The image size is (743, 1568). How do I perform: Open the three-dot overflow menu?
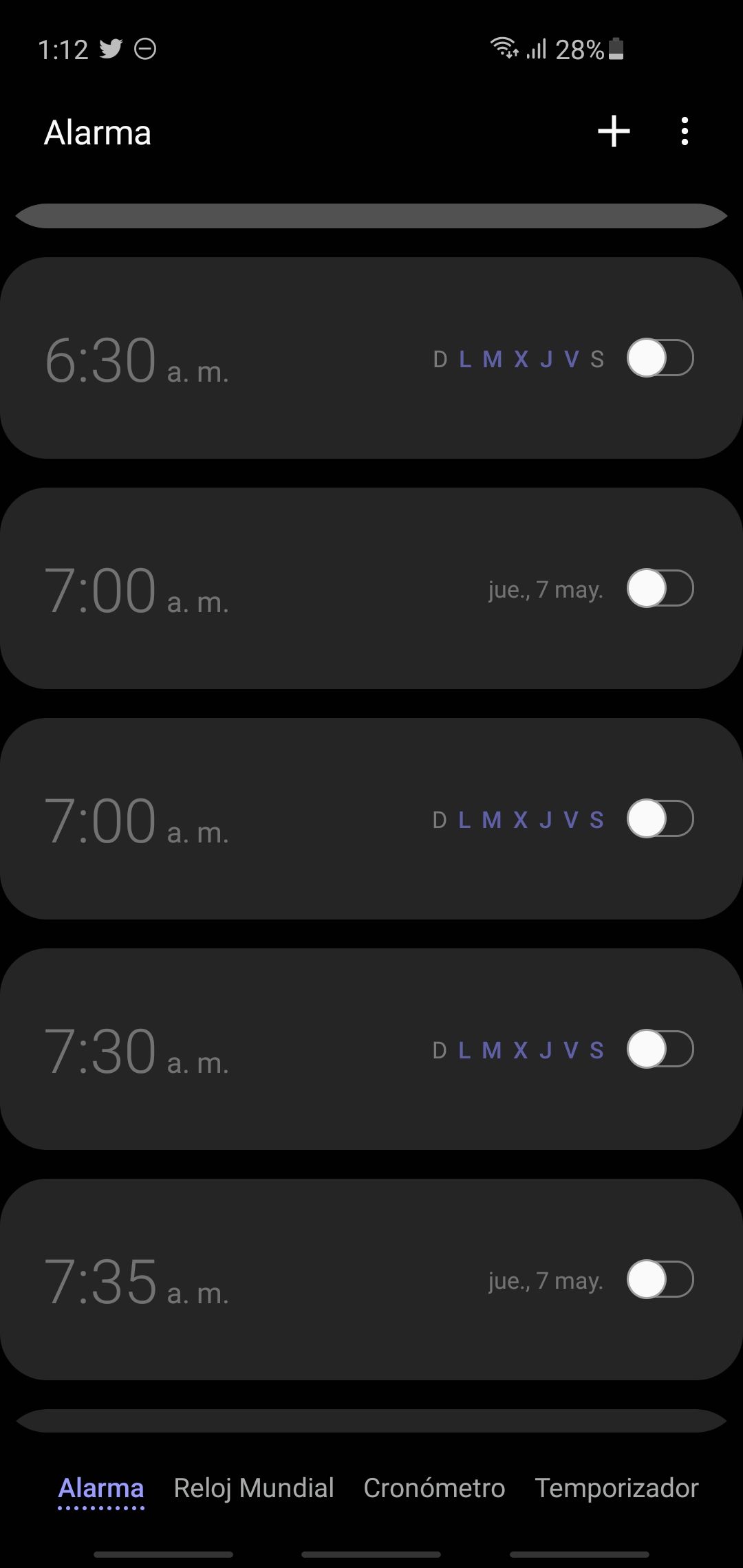coord(684,131)
